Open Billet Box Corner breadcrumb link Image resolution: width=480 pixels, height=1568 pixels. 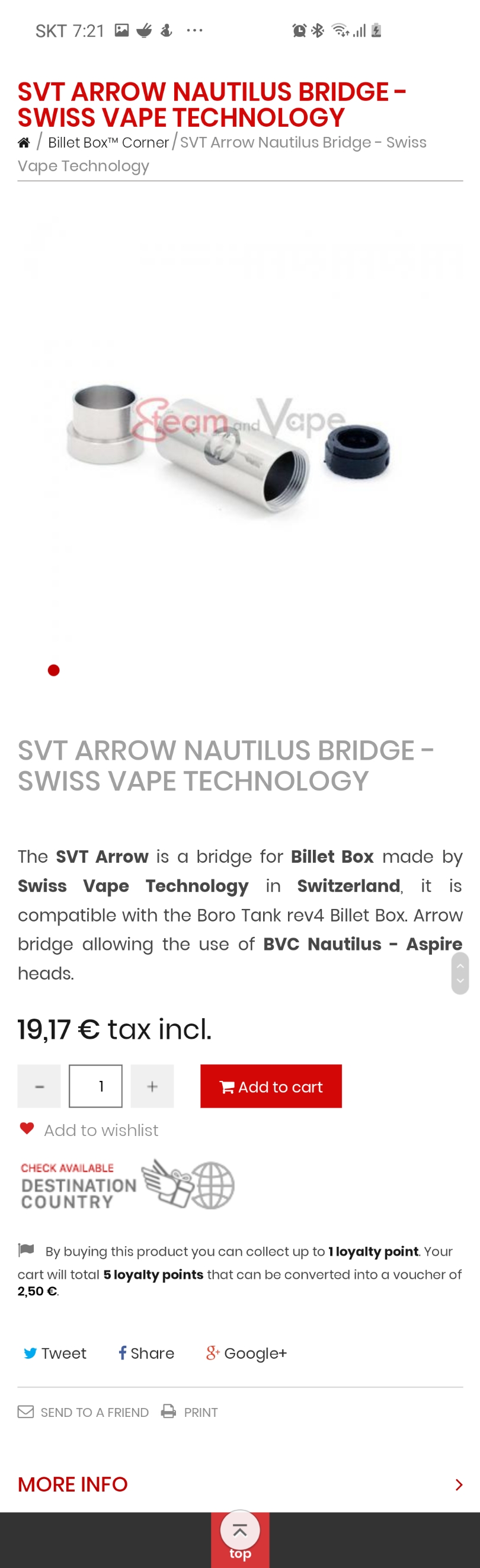(108, 142)
